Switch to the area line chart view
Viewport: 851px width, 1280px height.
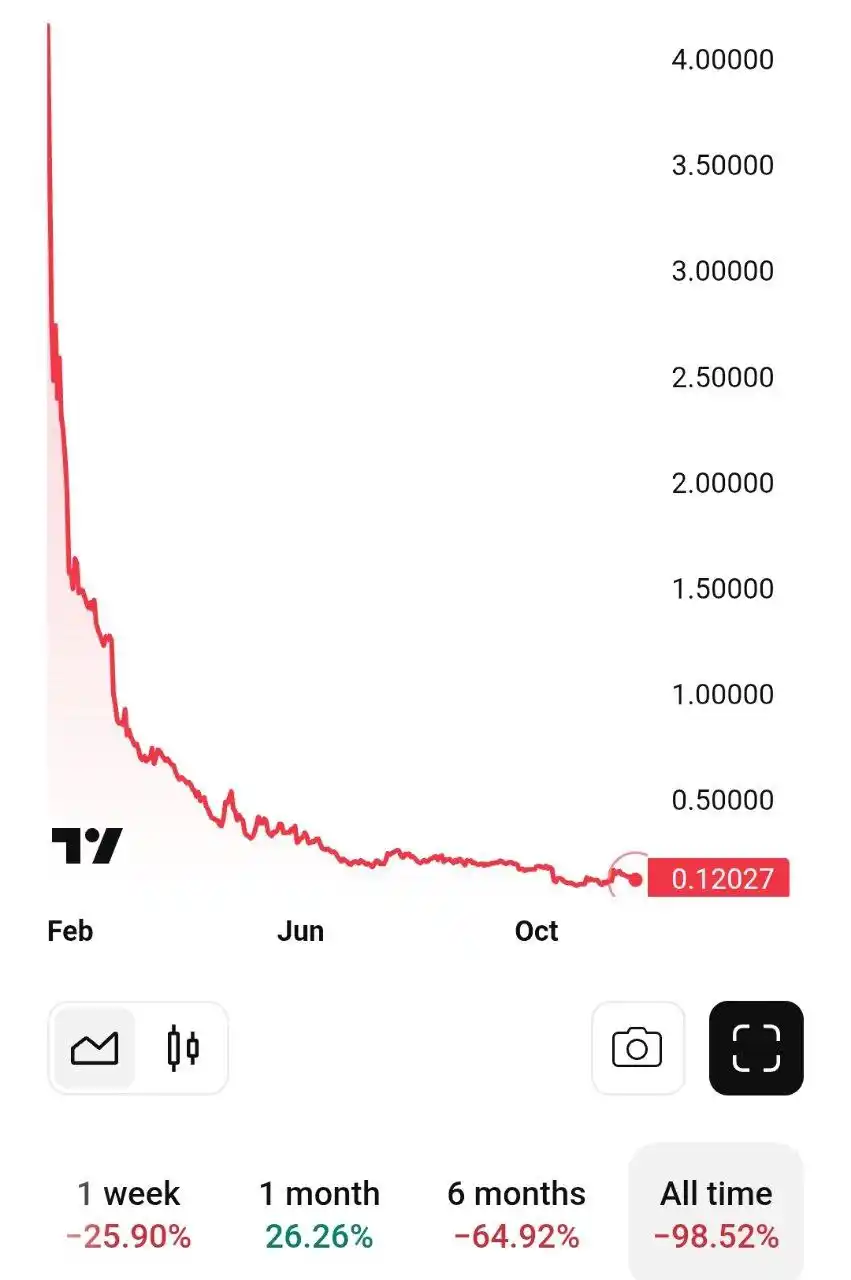tap(94, 1048)
